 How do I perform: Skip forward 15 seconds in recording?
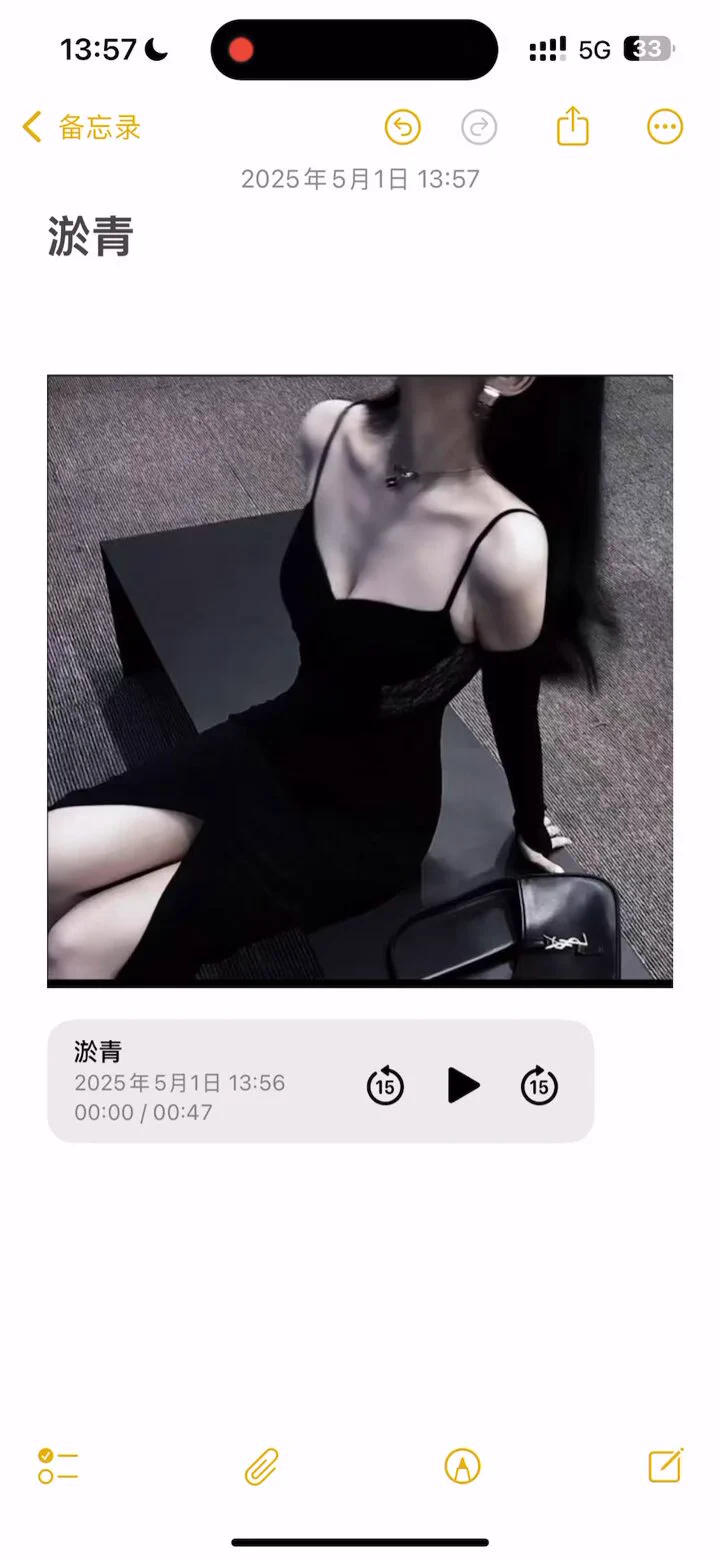[539, 1085]
